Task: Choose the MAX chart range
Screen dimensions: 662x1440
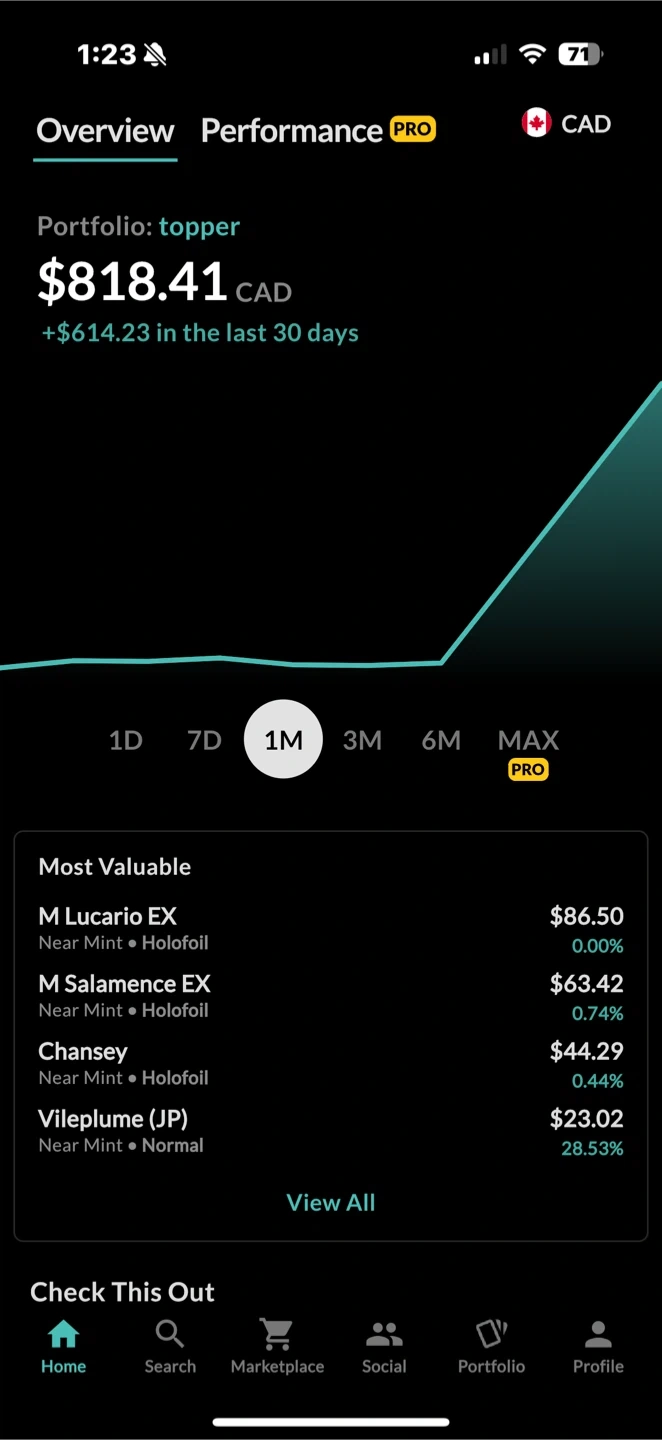Action: (528, 752)
